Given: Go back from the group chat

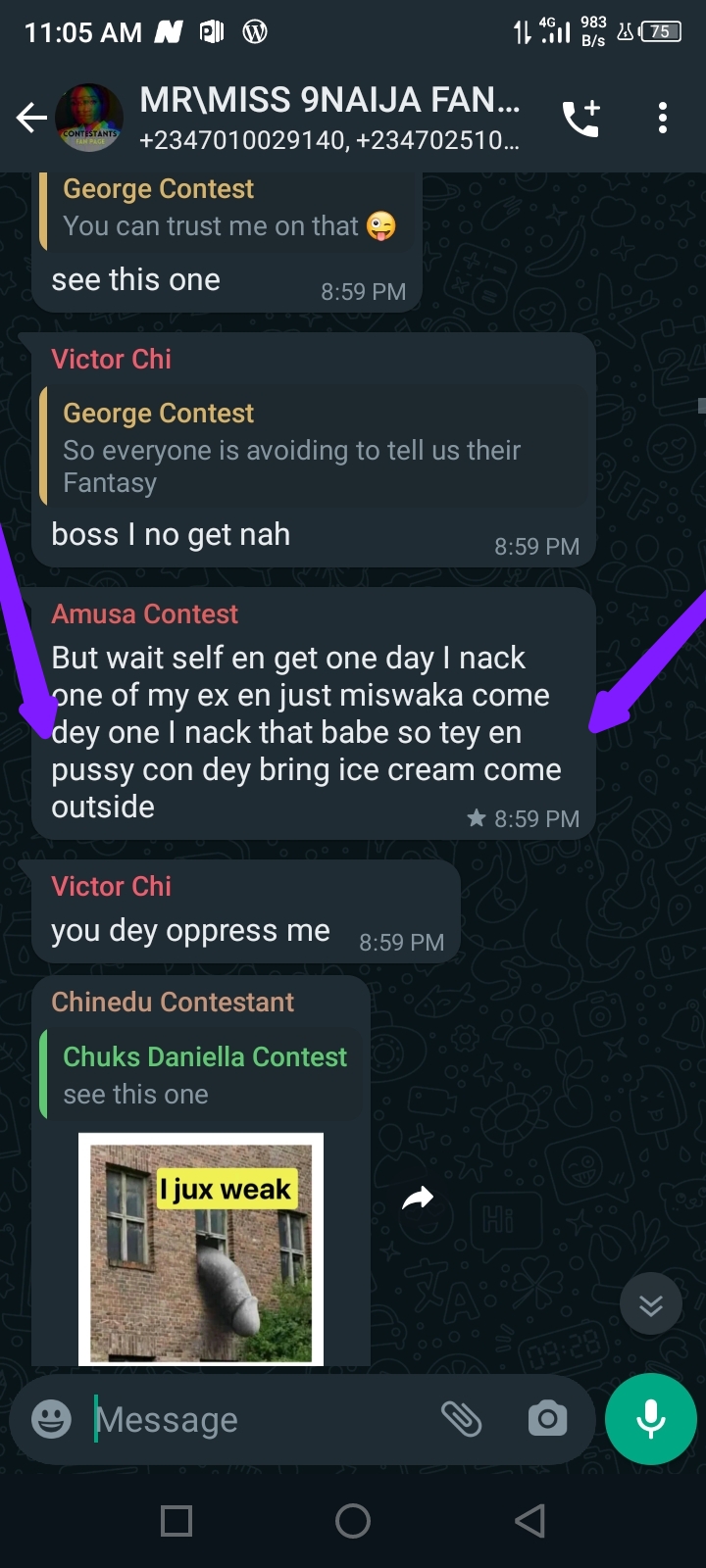Looking at the screenshot, I should pyautogui.click(x=31, y=119).
